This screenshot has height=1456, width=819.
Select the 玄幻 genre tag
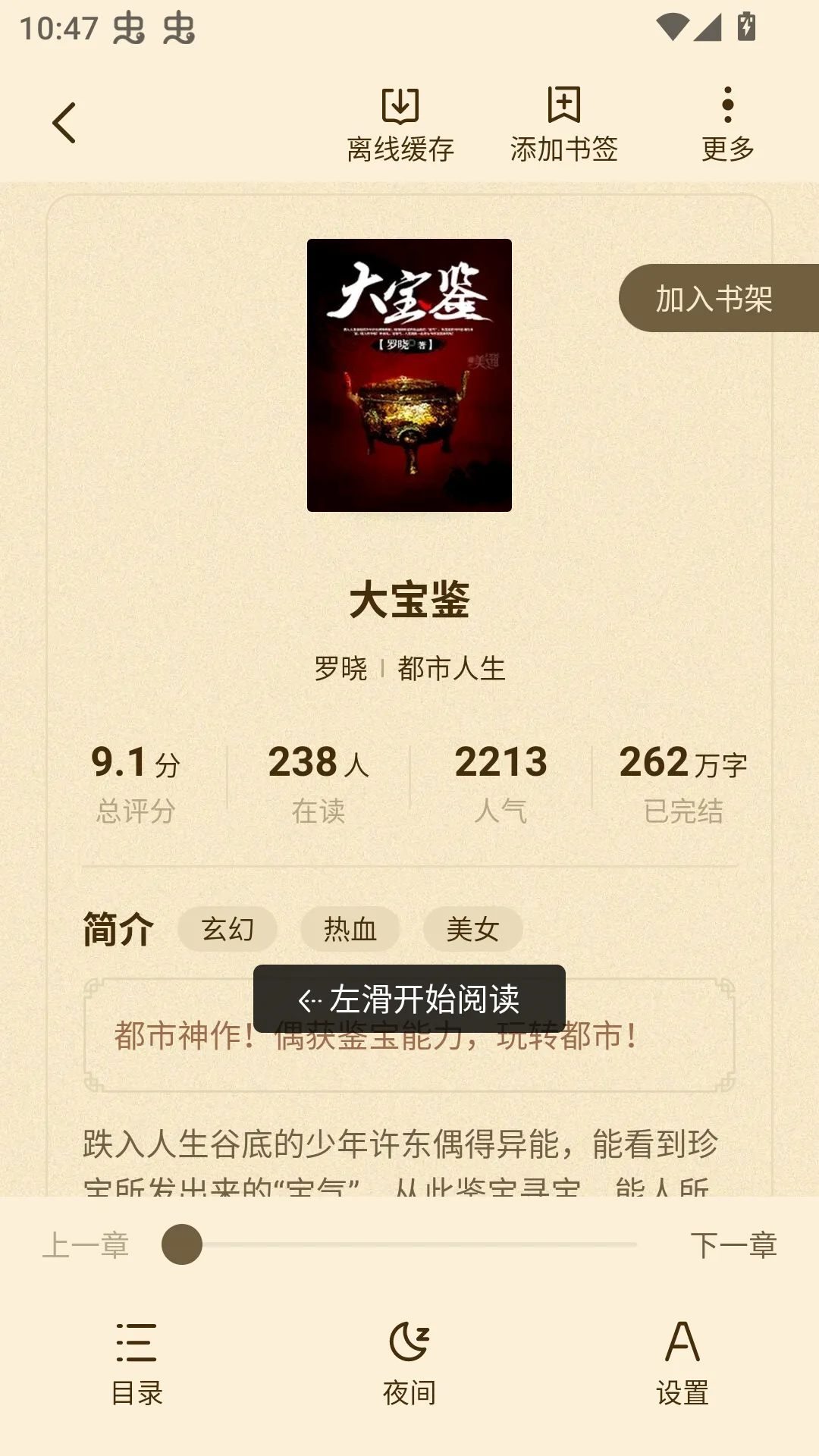click(x=227, y=928)
